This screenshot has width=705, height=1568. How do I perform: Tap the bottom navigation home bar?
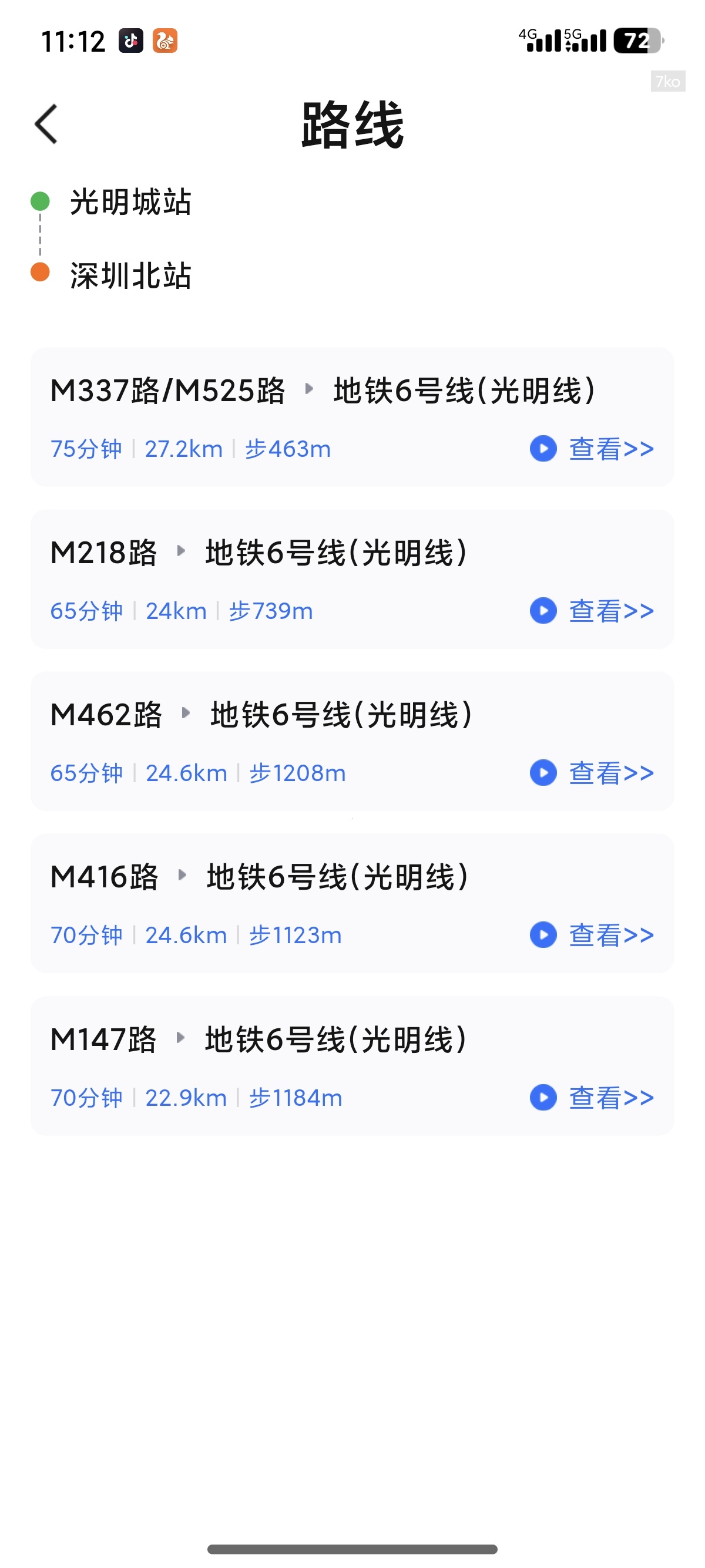click(x=352, y=1550)
